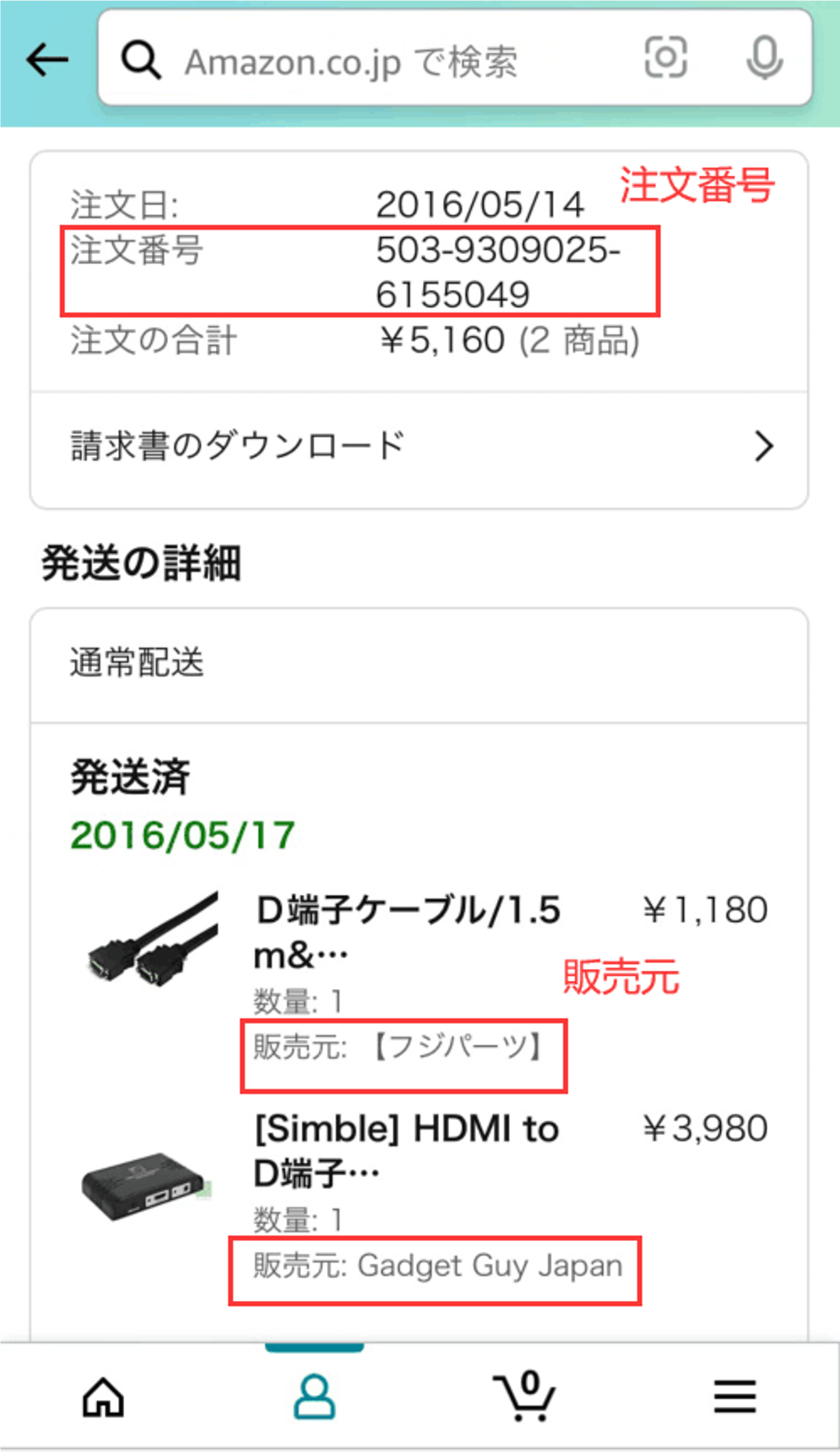
Task: Switch to the Home tab
Action: pyautogui.click(x=104, y=1397)
